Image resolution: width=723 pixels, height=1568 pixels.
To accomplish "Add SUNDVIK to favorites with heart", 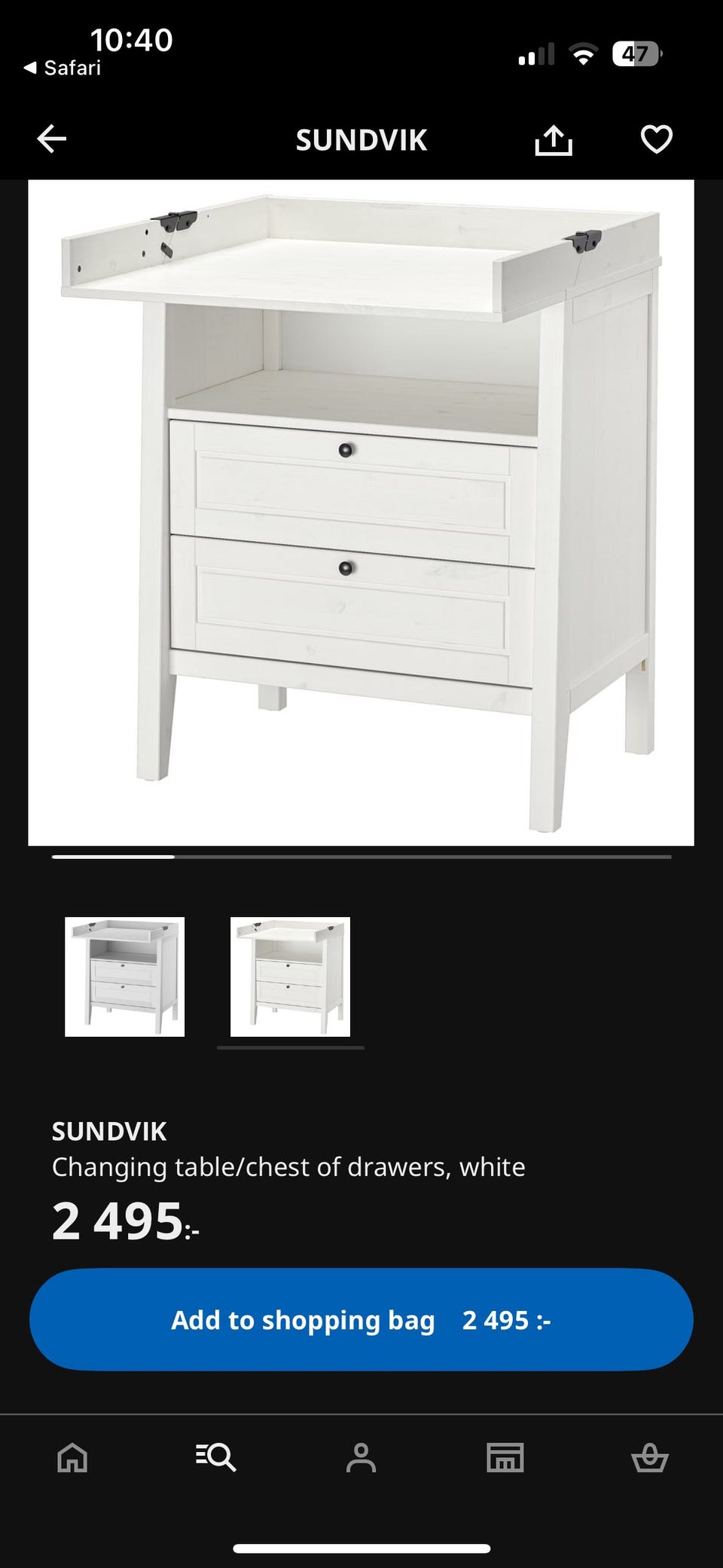I will 656,139.
